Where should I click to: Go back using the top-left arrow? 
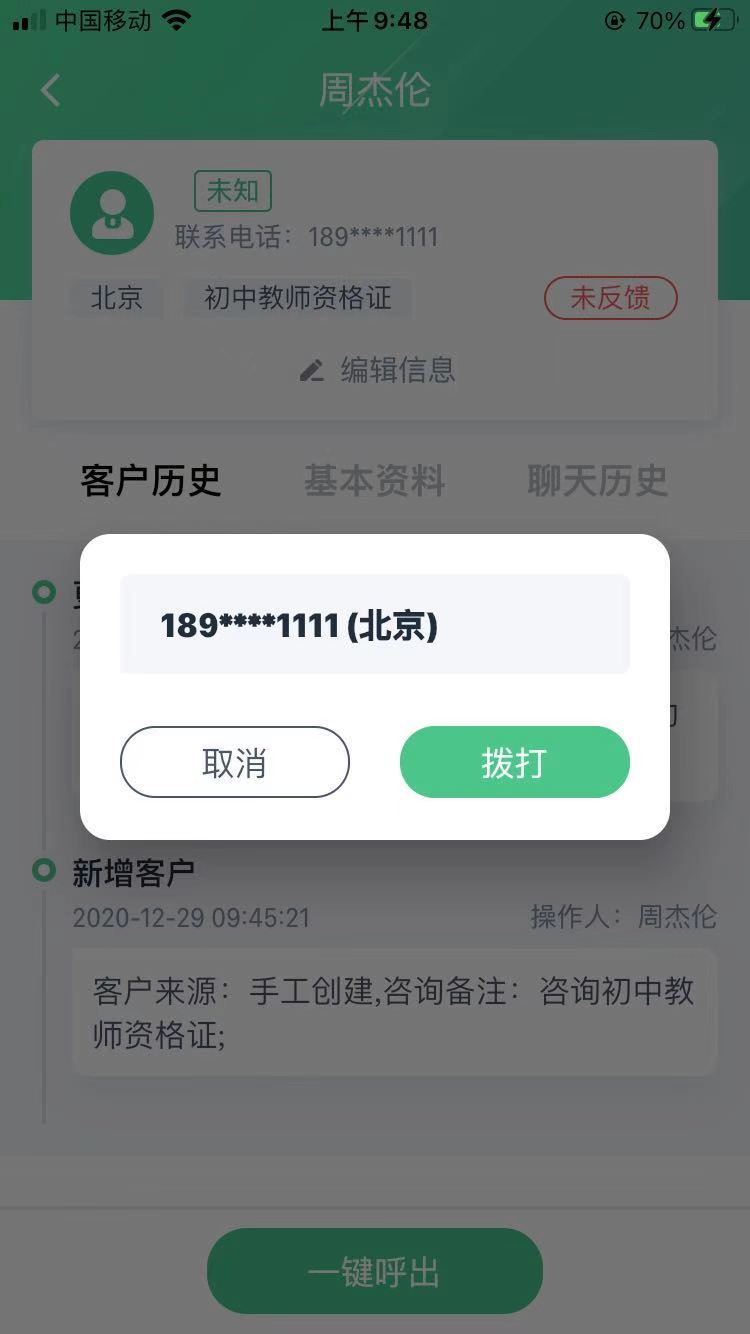tap(50, 90)
